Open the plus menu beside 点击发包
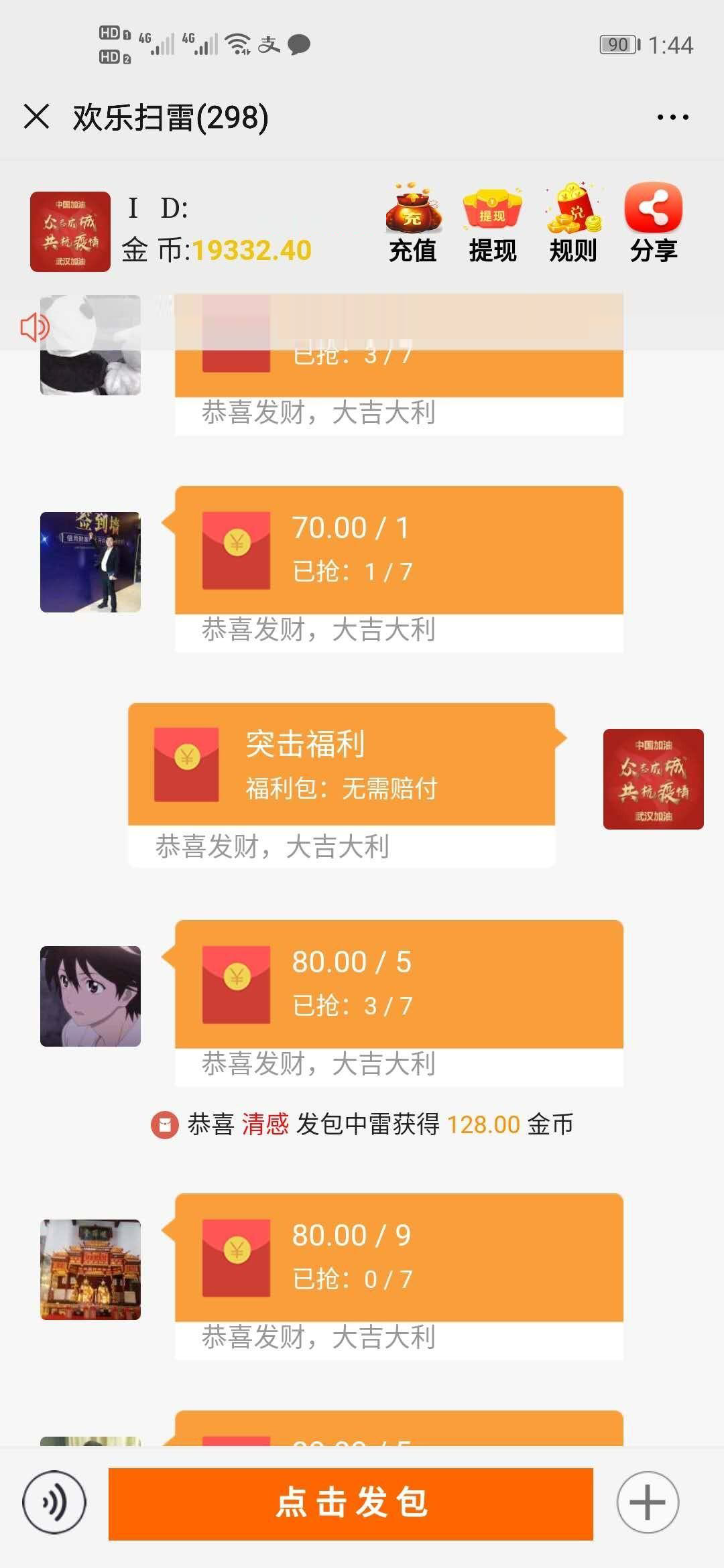 648,1502
